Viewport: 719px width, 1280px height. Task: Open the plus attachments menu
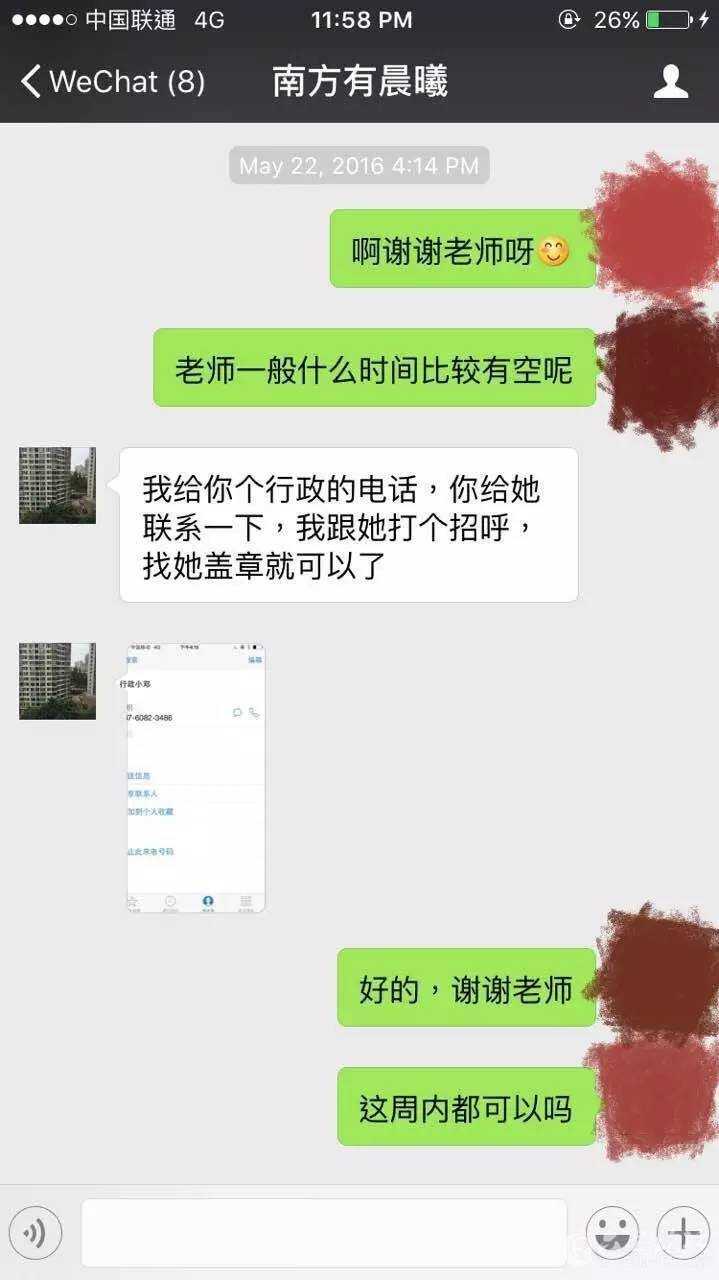click(683, 1233)
